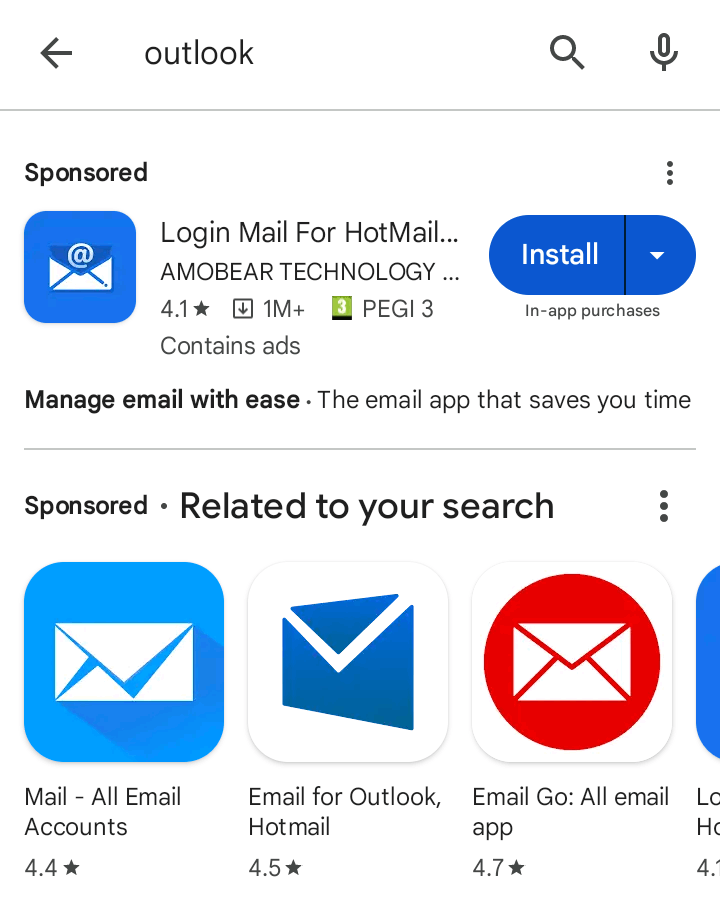720x907 pixels.
Task: Open options for Related to your search
Action: point(663,506)
